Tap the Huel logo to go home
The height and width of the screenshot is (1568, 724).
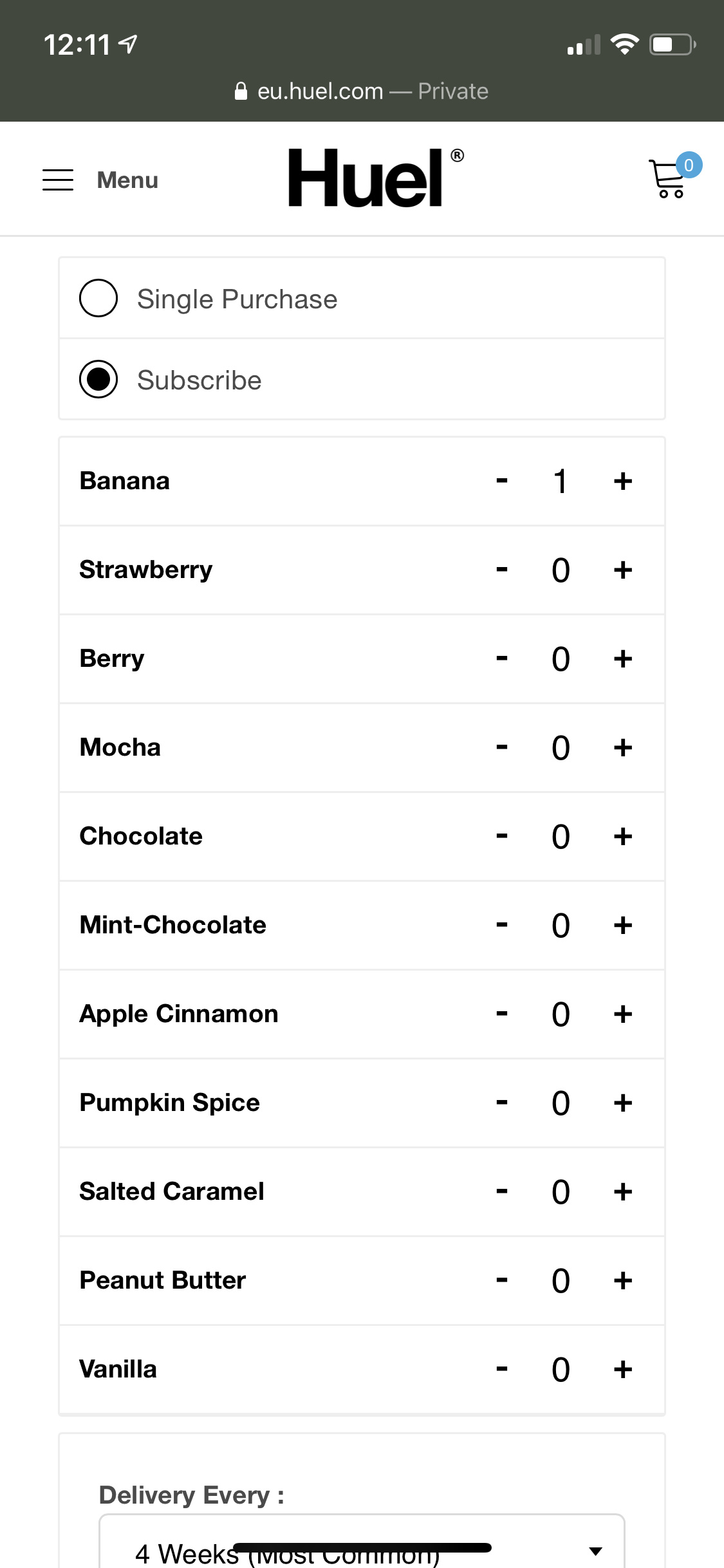point(376,178)
